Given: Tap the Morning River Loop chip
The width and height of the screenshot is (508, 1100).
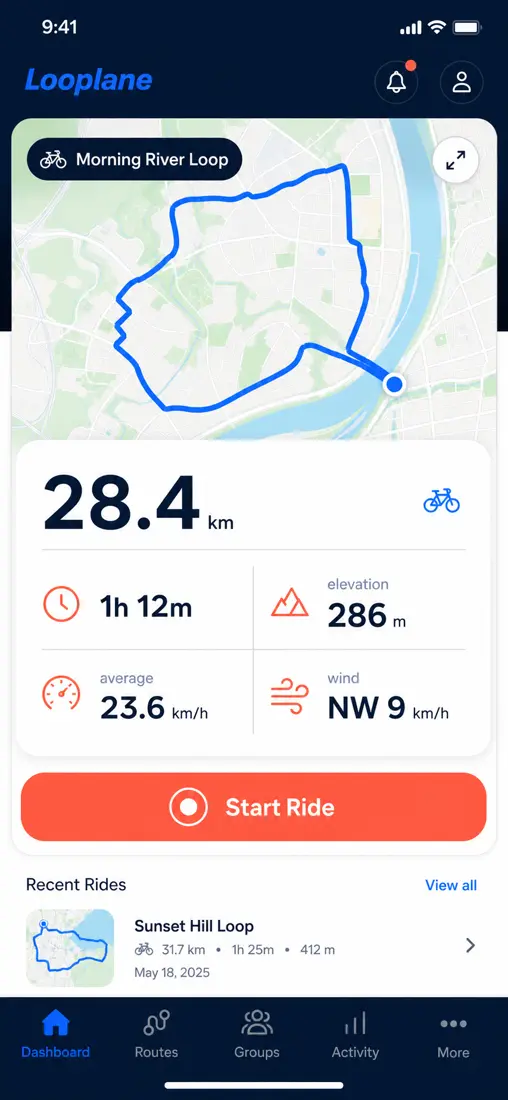Looking at the screenshot, I should click(x=134, y=160).
